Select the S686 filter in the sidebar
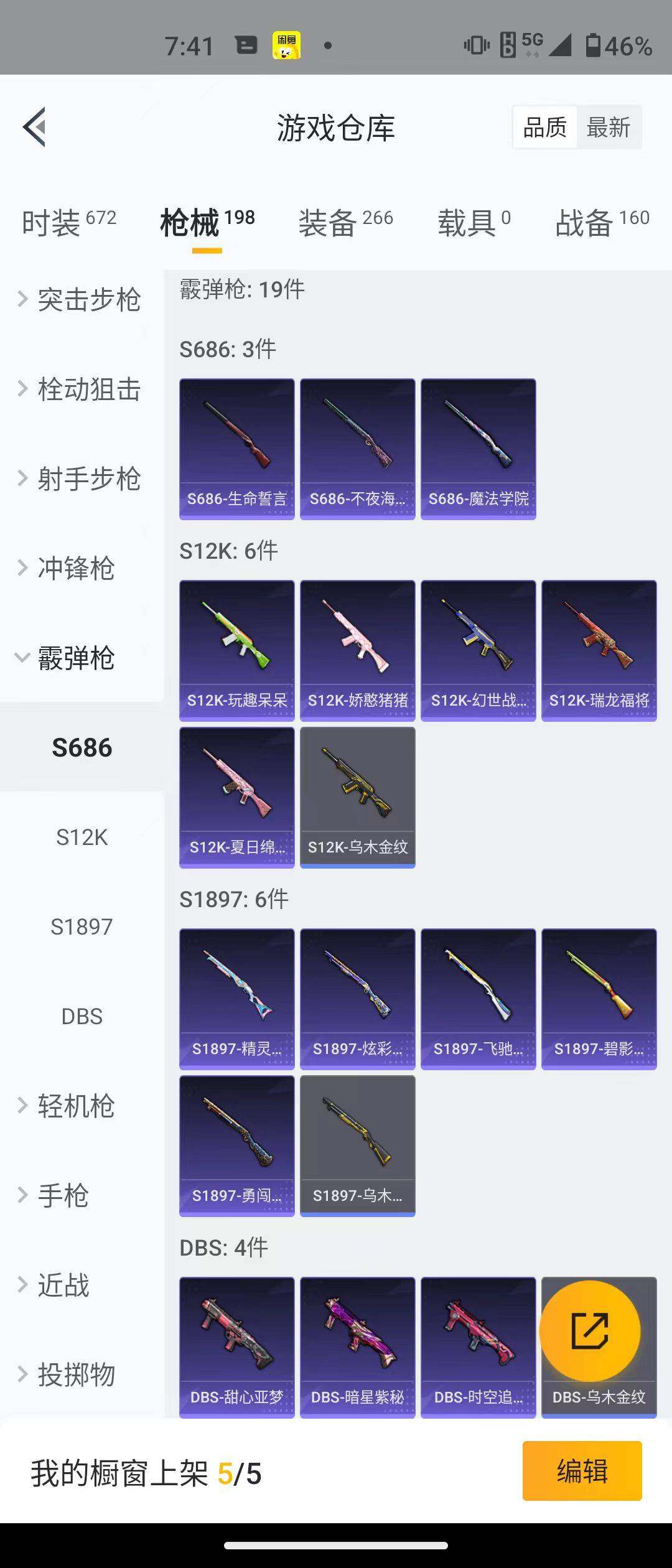672x1568 pixels. click(x=82, y=749)
